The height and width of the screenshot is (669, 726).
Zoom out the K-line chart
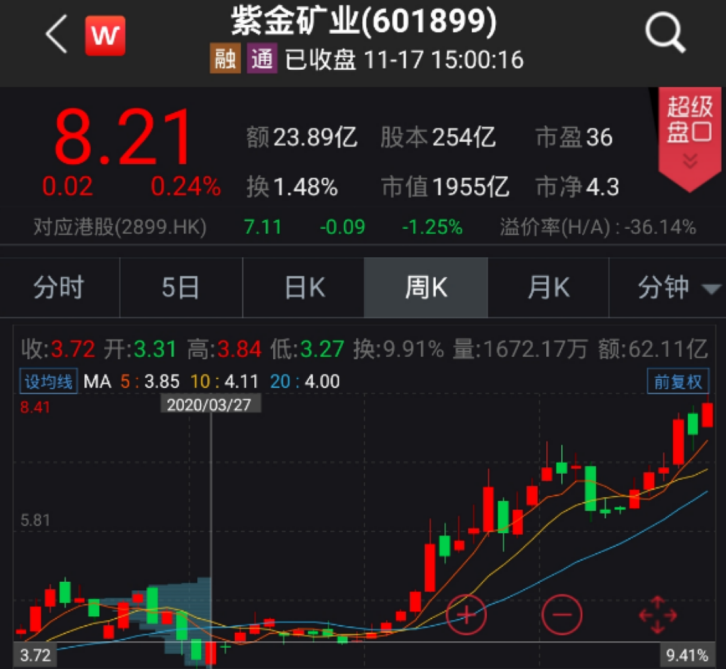[x=561, y=611]
